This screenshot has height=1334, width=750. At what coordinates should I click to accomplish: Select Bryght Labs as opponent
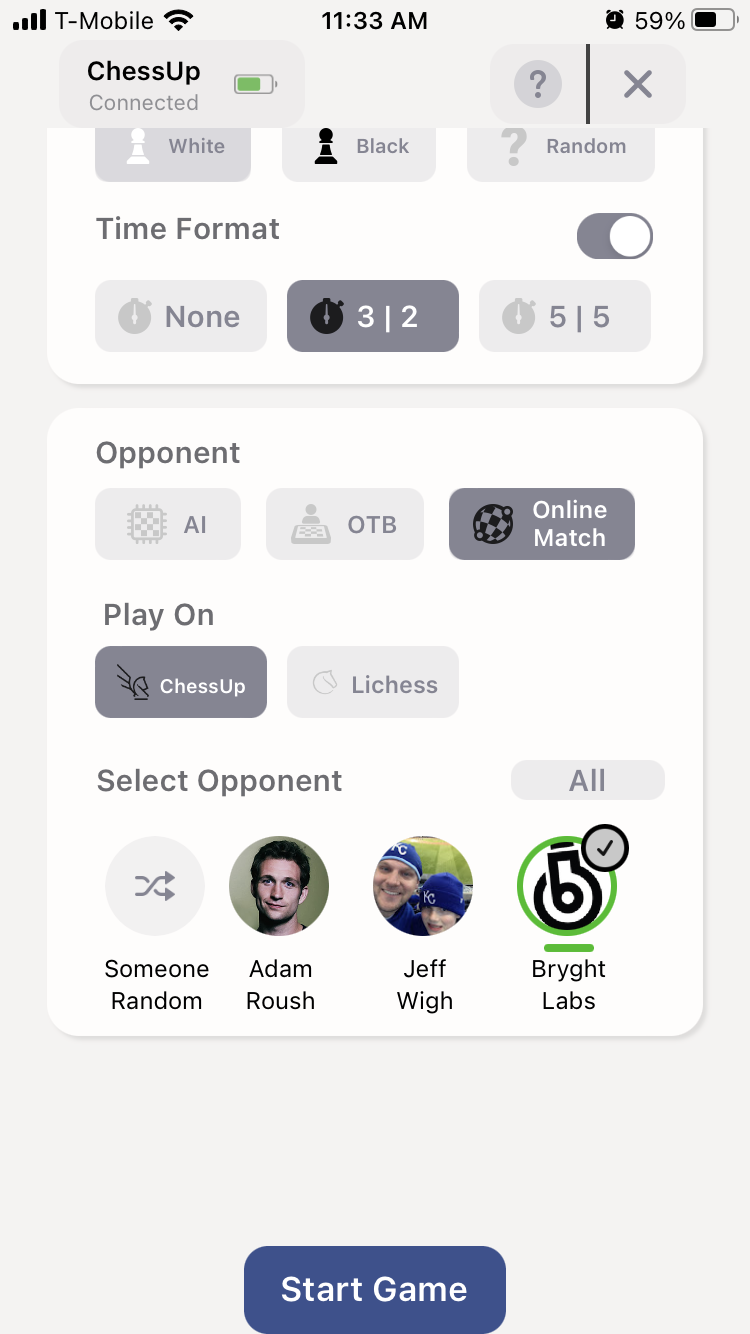click(x=567, y=886)
